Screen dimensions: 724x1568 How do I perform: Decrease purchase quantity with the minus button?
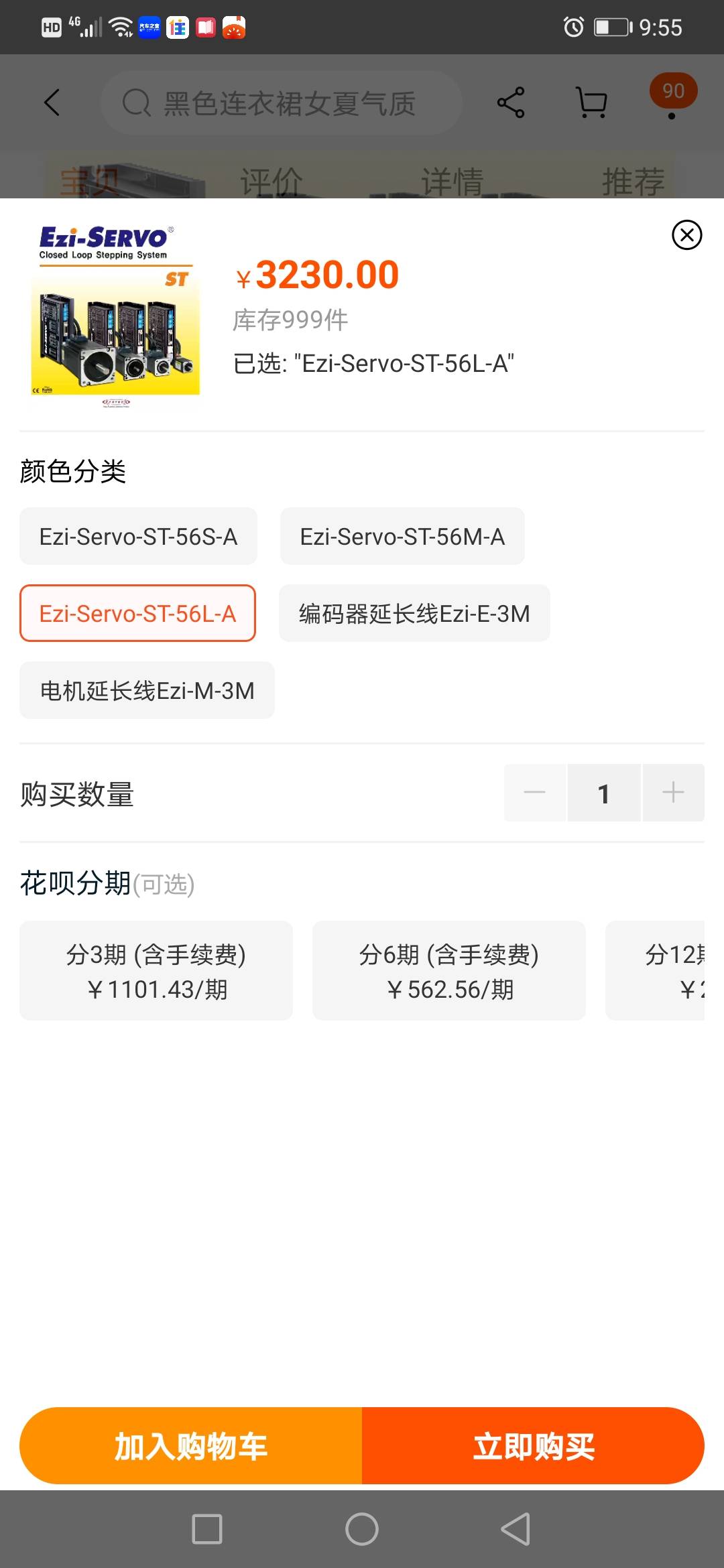[x=535, y=793]
